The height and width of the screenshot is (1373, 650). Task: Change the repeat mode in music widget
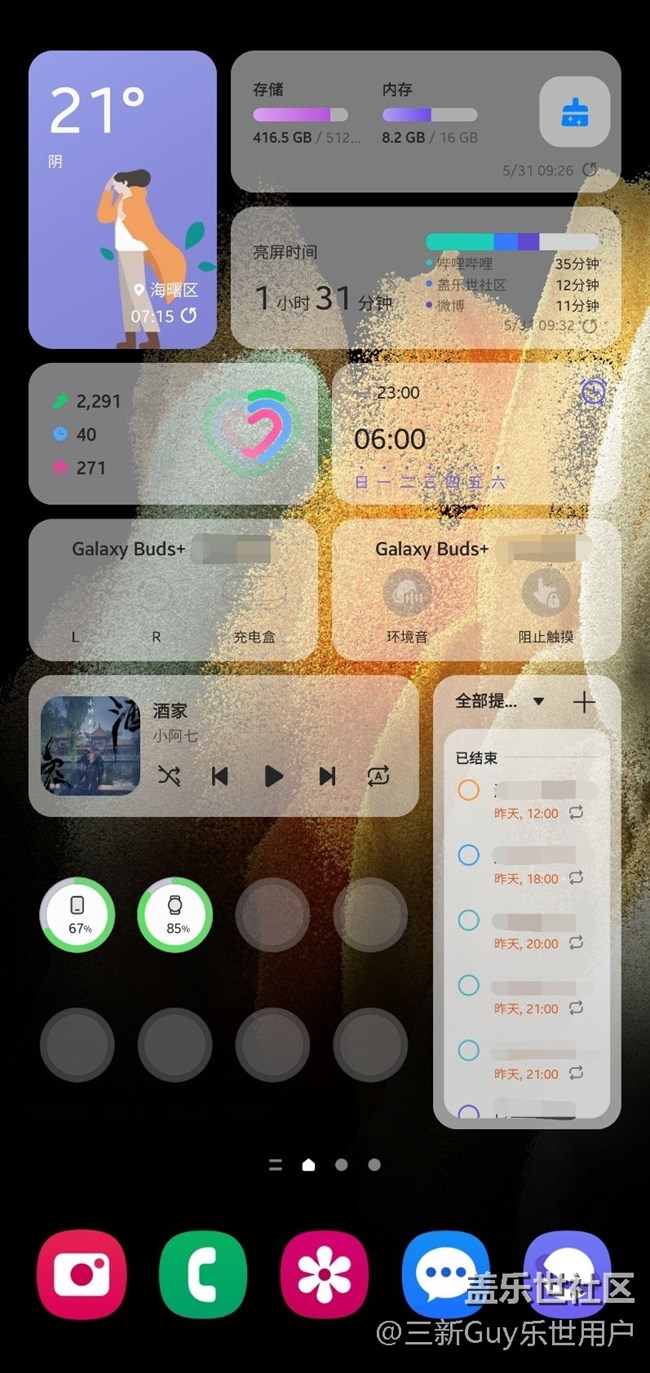pos(378,776)
